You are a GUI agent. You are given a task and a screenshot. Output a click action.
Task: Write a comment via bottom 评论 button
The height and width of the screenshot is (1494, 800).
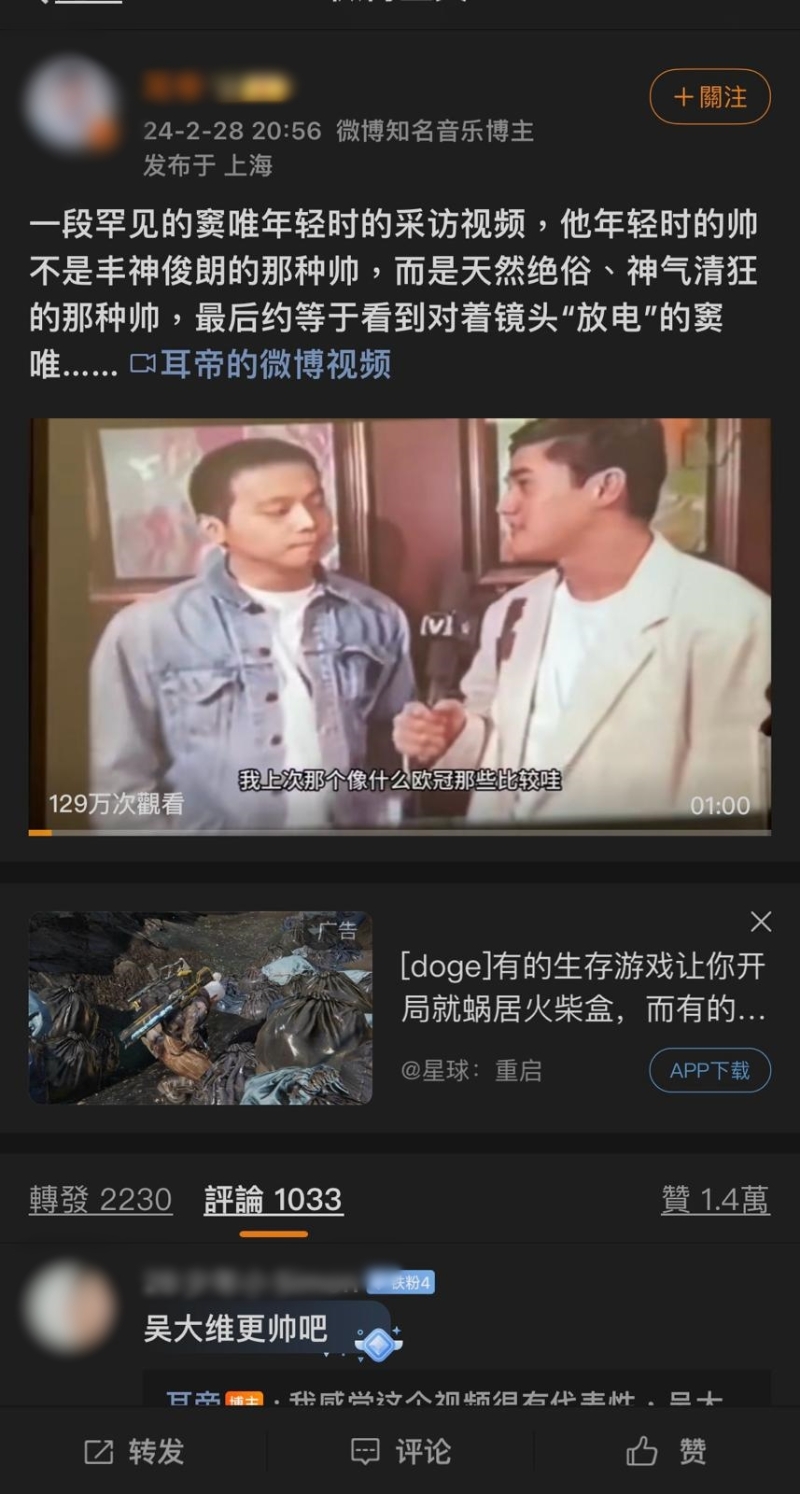[400, 1451]
